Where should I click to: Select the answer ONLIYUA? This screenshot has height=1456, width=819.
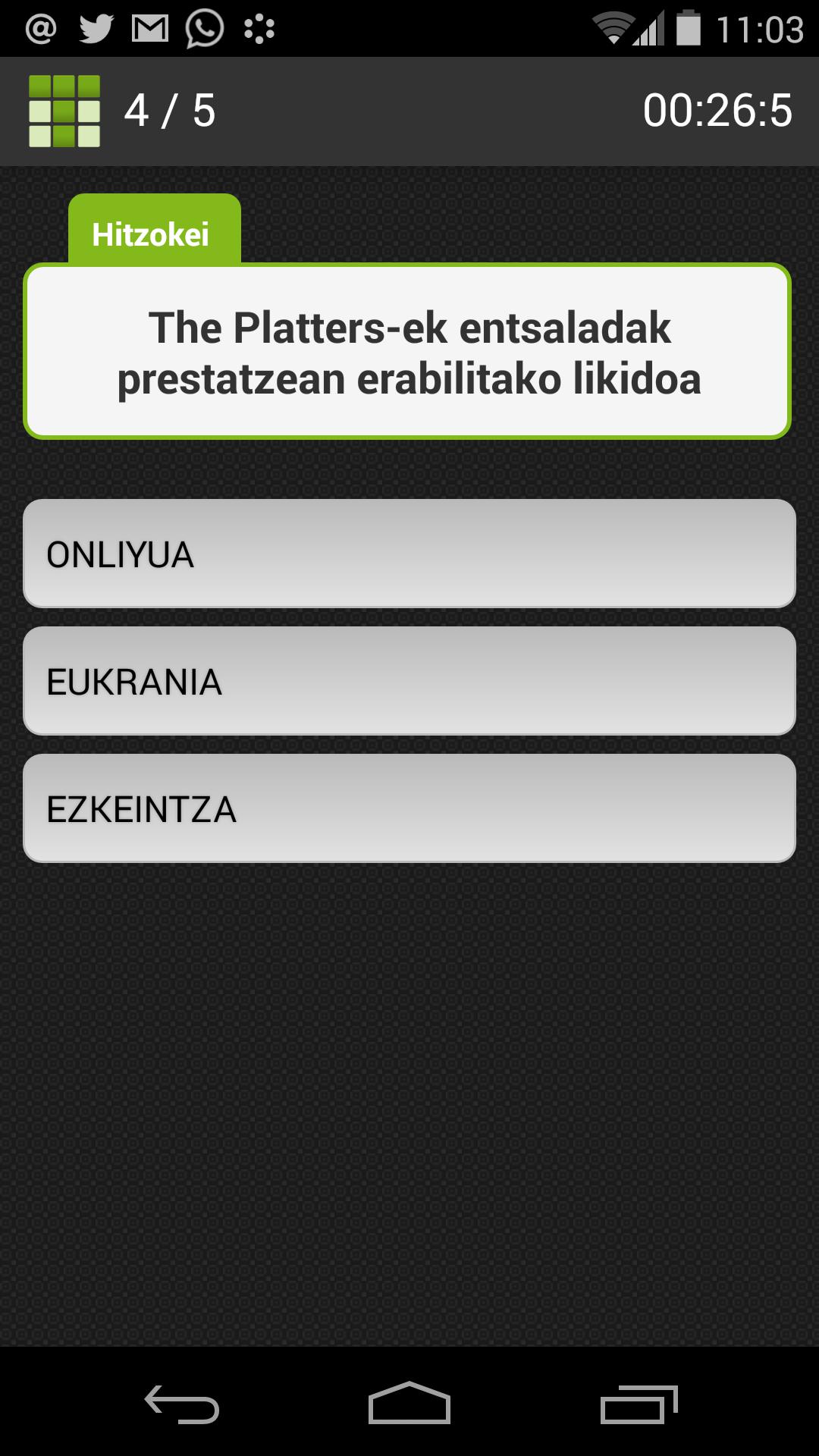(x=409, y=554)
